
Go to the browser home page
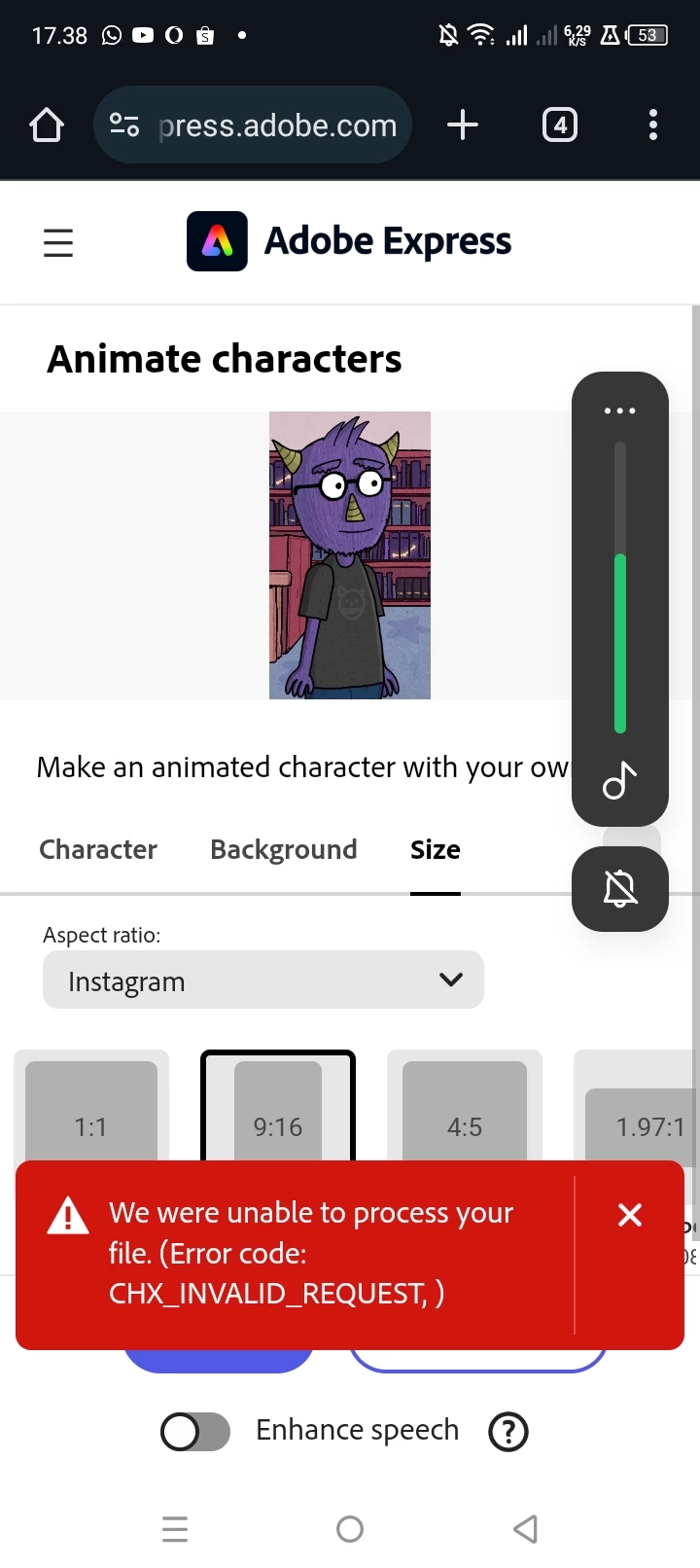click(x=47, y=125)
